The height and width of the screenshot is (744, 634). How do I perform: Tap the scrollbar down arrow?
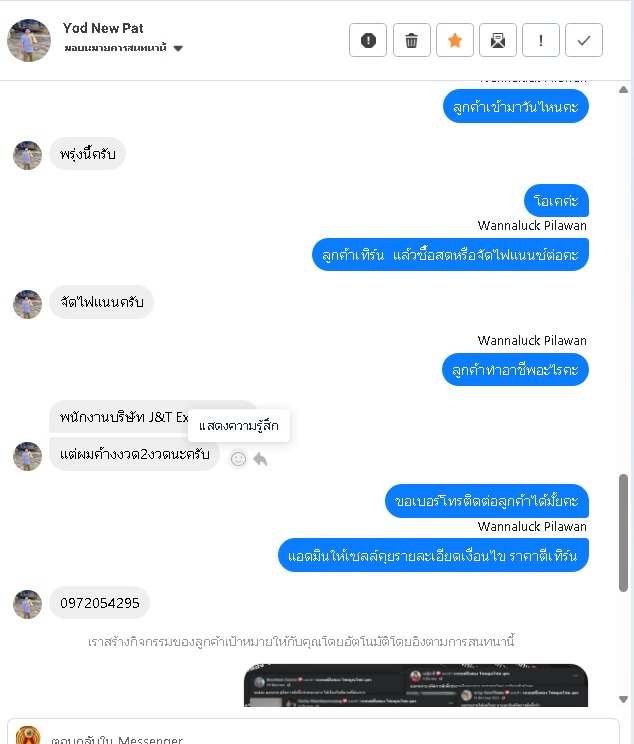(x=624, y=699)
